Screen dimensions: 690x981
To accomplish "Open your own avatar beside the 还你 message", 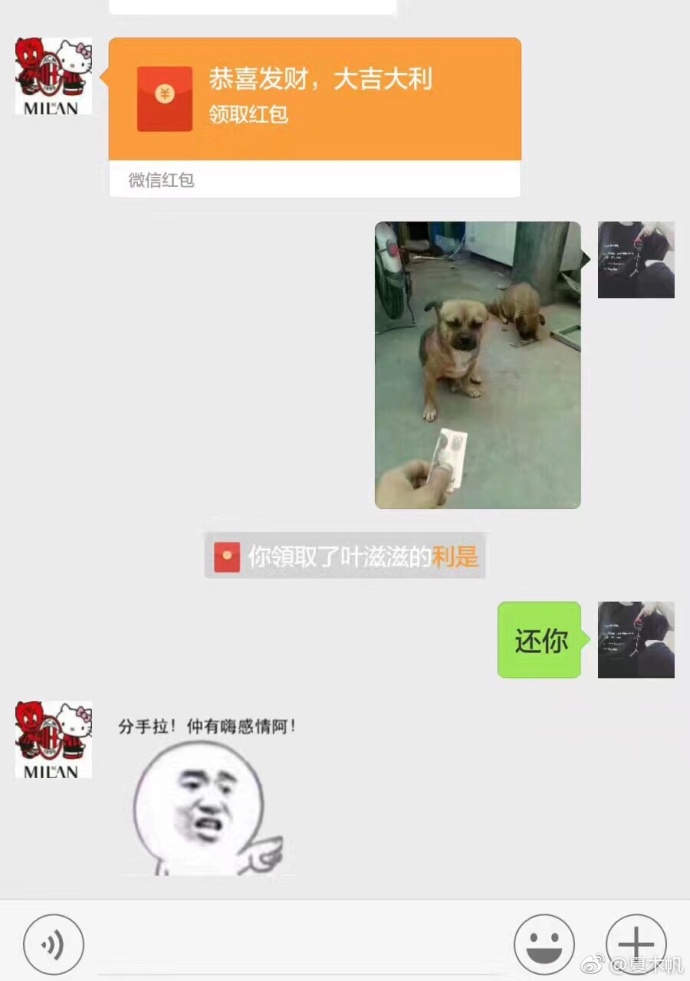I will [636, 640].
